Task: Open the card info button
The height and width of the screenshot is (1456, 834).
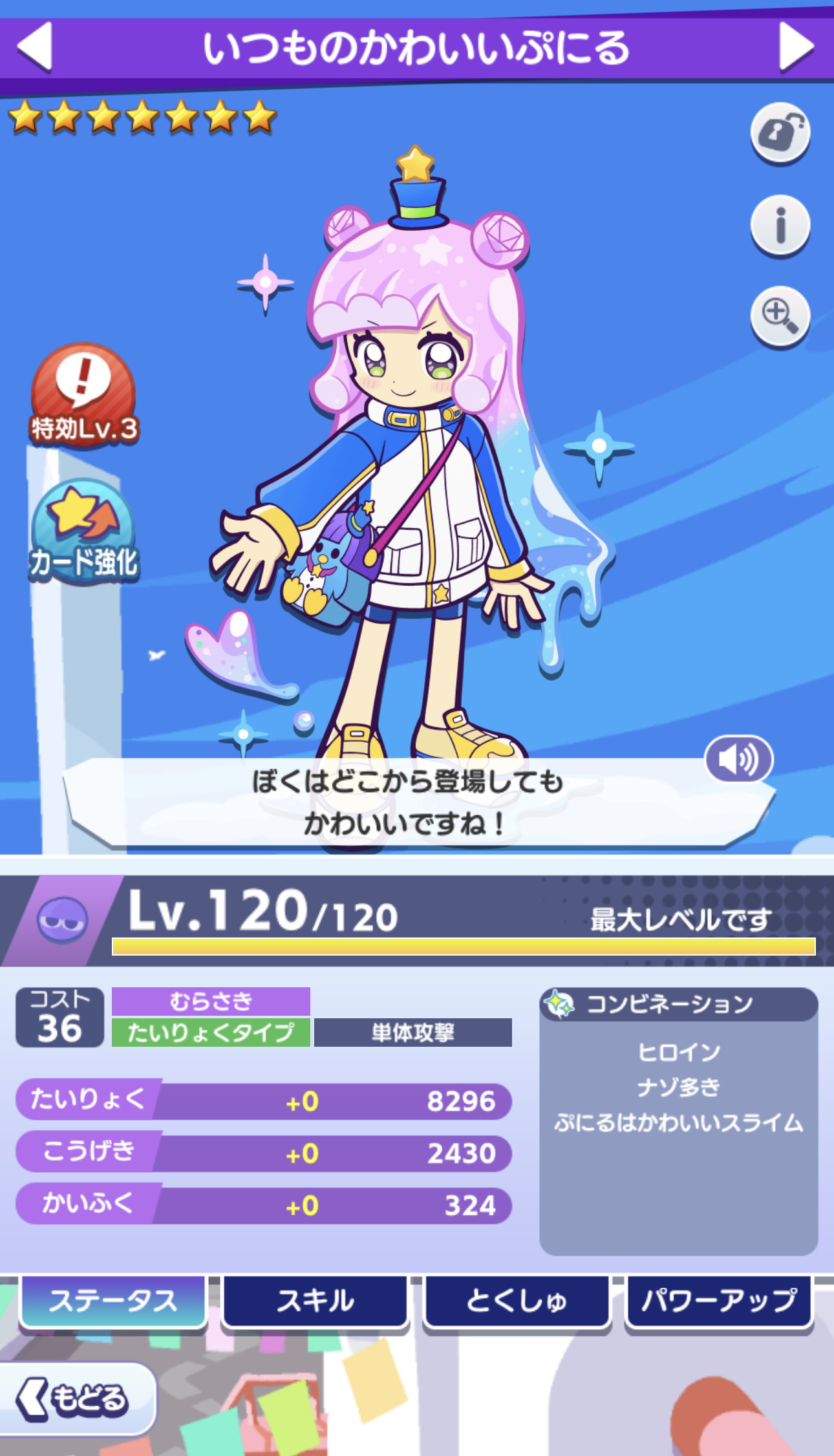Action: click(780, 224)
